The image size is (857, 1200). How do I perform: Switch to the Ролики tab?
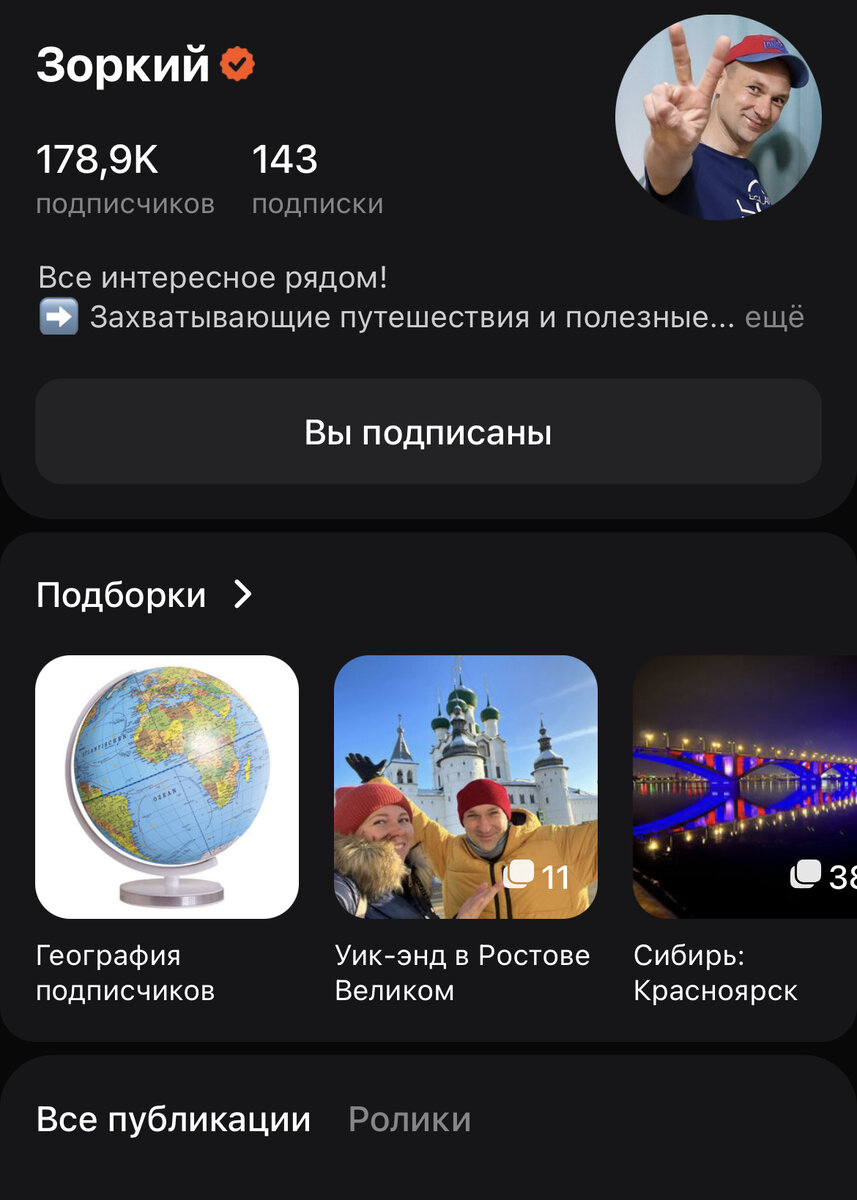pyautogui.click(x=409, y=1120)
